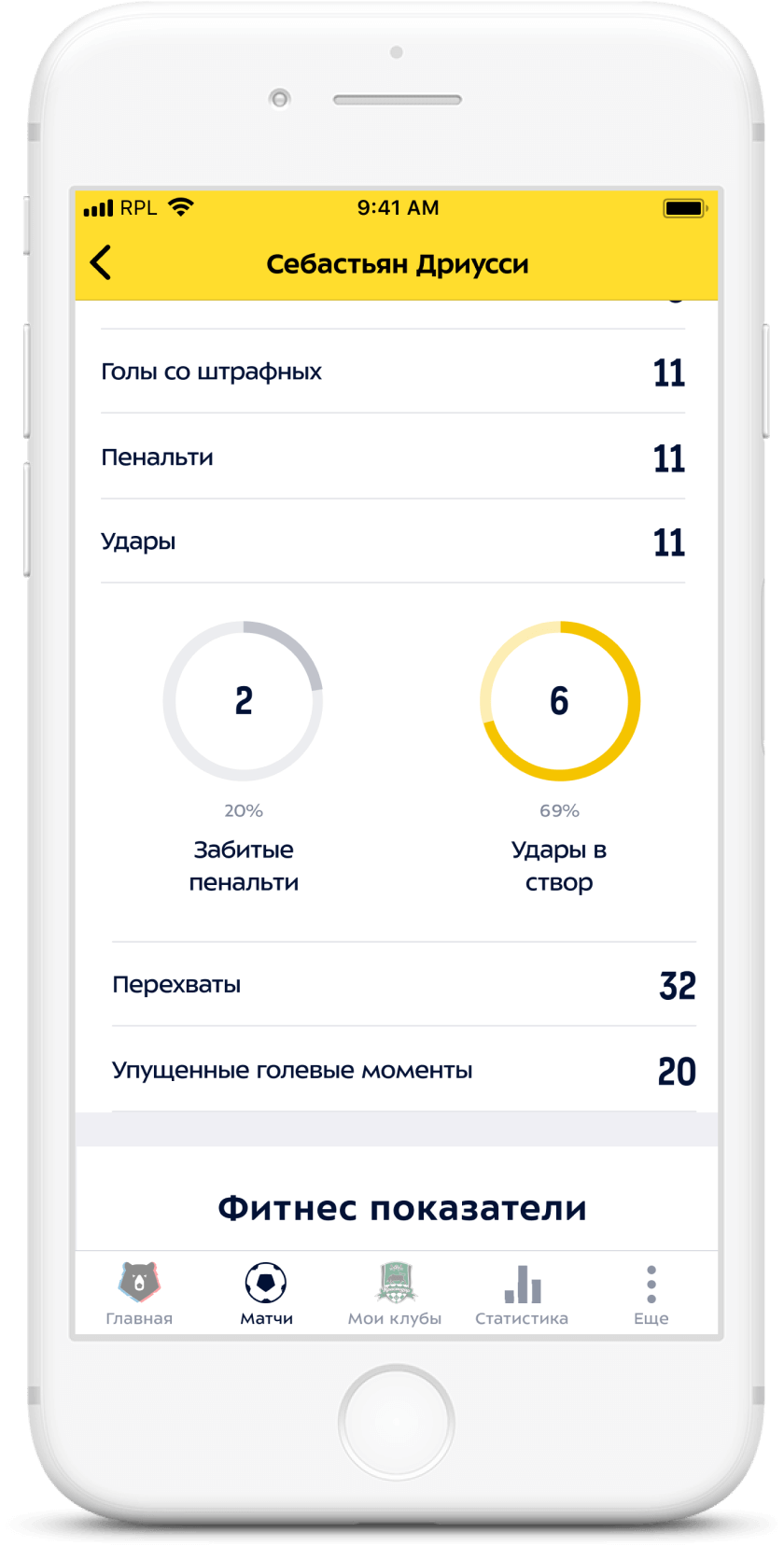This screenshot has height=1546, width=784.
Task: Switch to the Главная tab
Action: point(139,1294)
